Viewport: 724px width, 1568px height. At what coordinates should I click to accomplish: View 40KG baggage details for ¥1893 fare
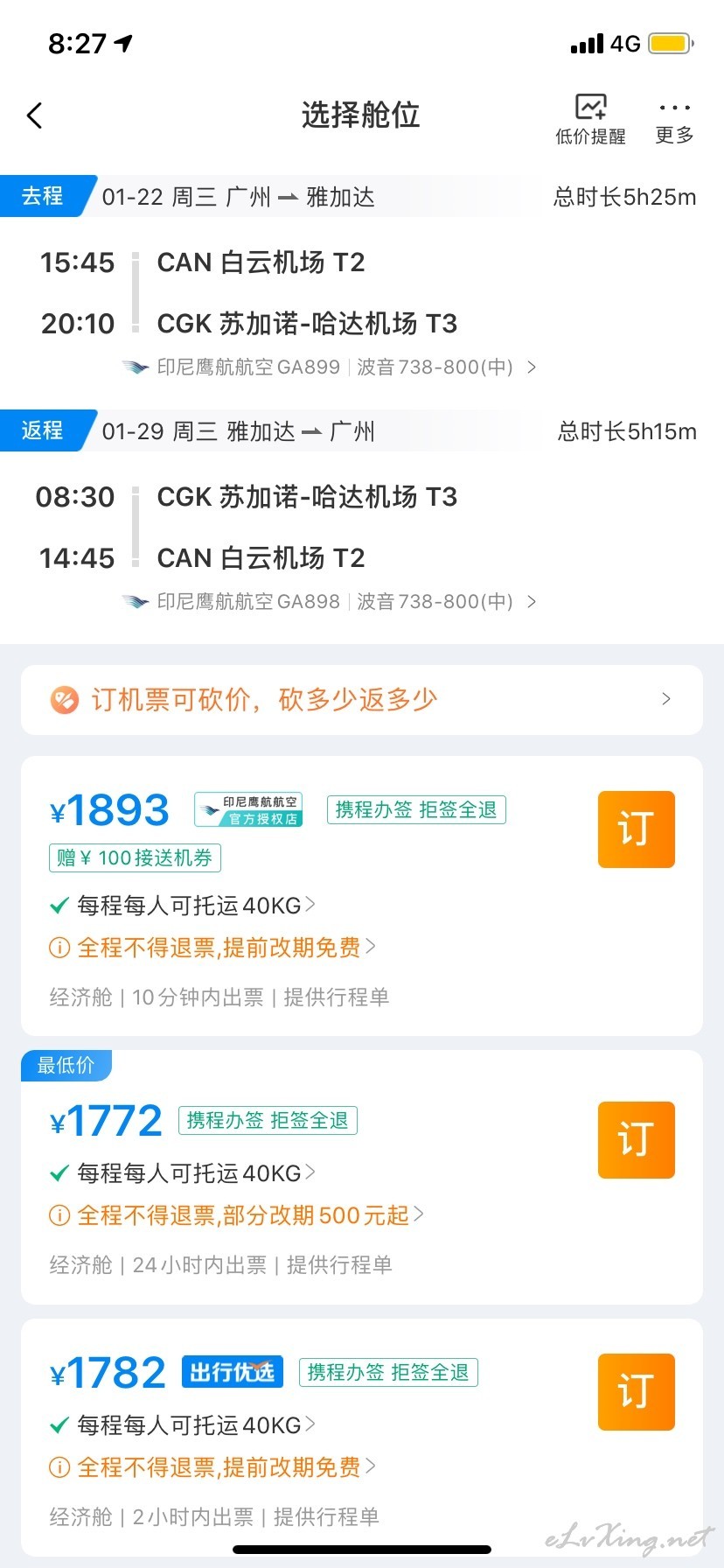click(183, 906)
